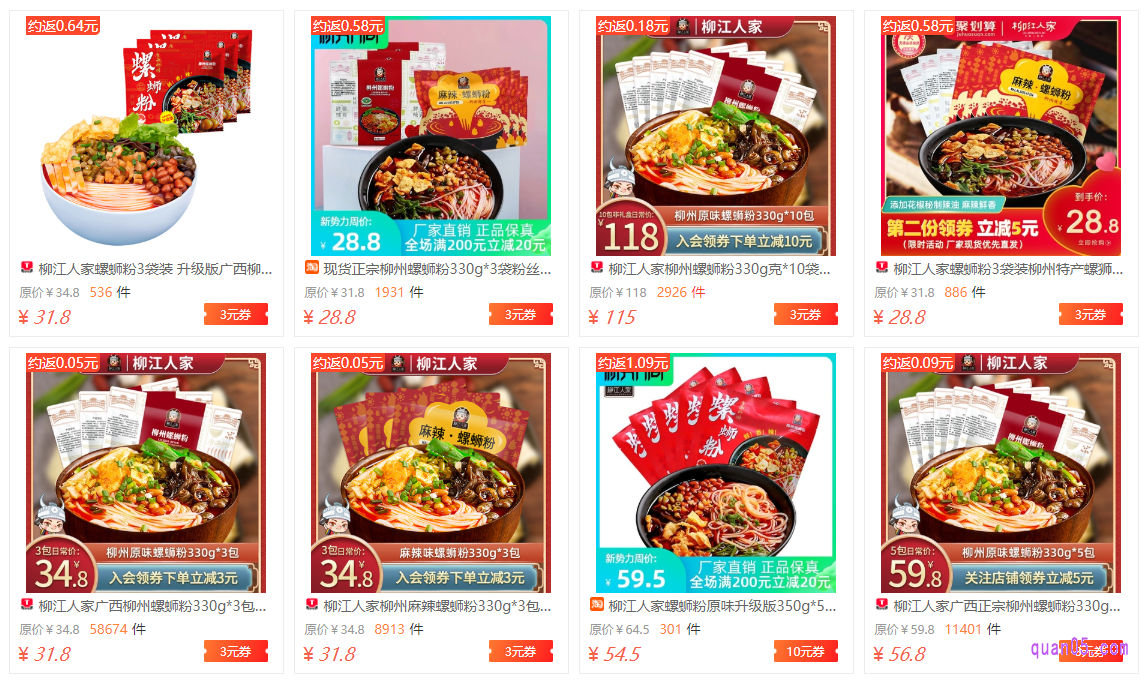This screenshot has width=1144, height=682.
Task: View the 柳州螺蛳粉330g克*10袋 listing
Action: click(x=719, y=269)
